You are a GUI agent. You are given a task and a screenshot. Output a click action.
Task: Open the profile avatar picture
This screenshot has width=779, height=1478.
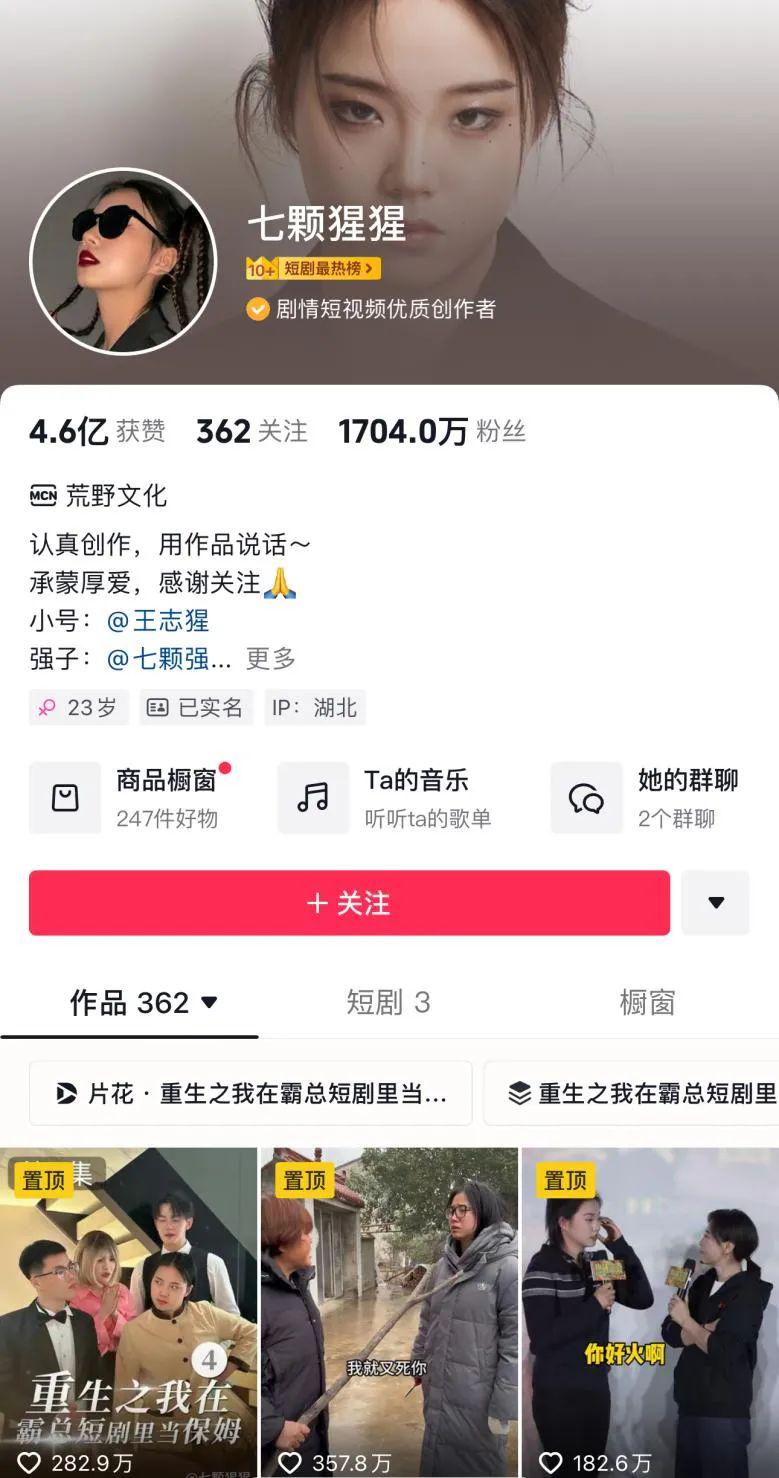(x=123, y=261)
